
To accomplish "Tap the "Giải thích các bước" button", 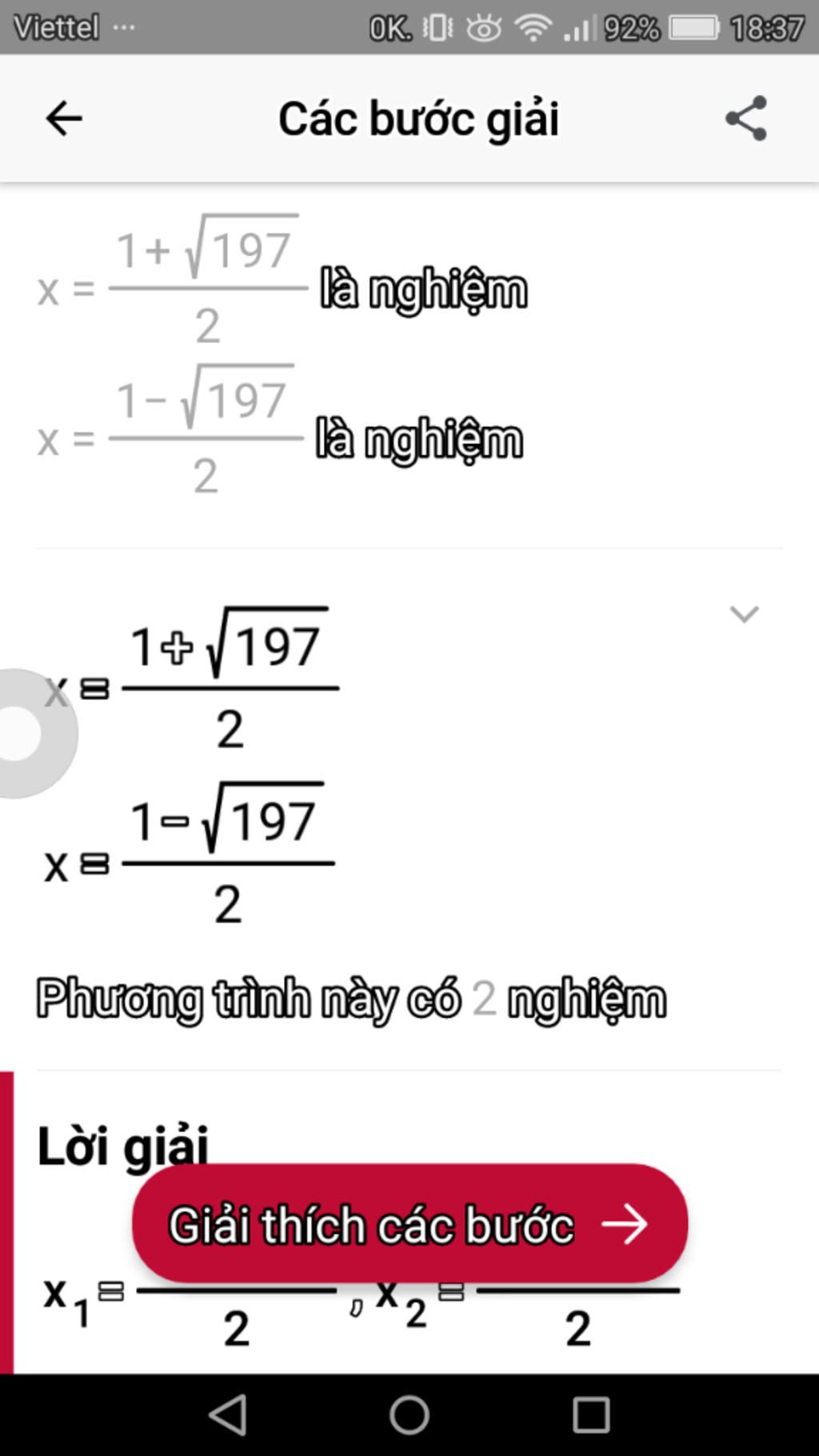I will point(409,1224).
